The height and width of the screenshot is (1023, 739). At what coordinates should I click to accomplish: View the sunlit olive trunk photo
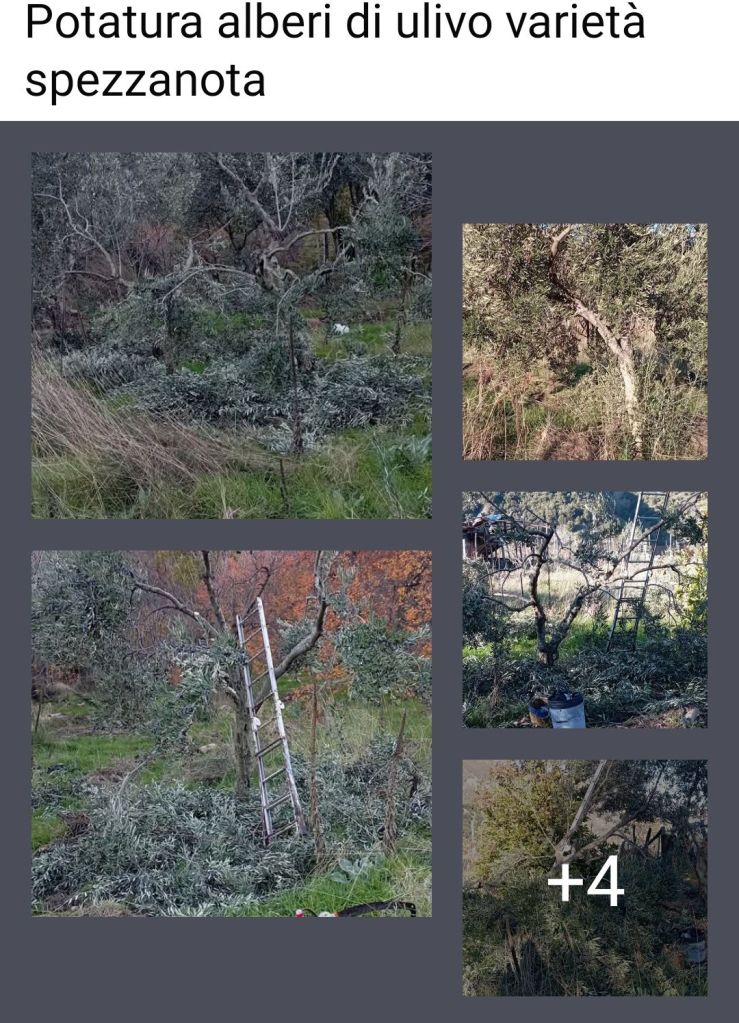point(584,341)
